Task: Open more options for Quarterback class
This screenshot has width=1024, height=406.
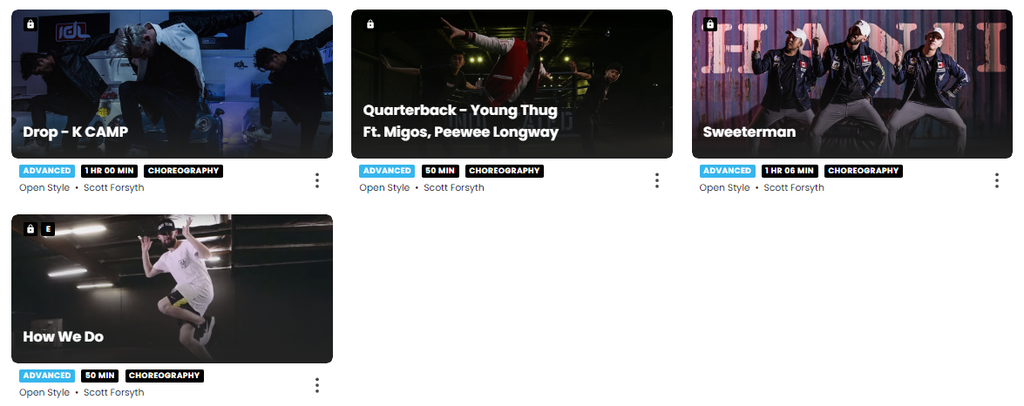Action: coord(657,180)
